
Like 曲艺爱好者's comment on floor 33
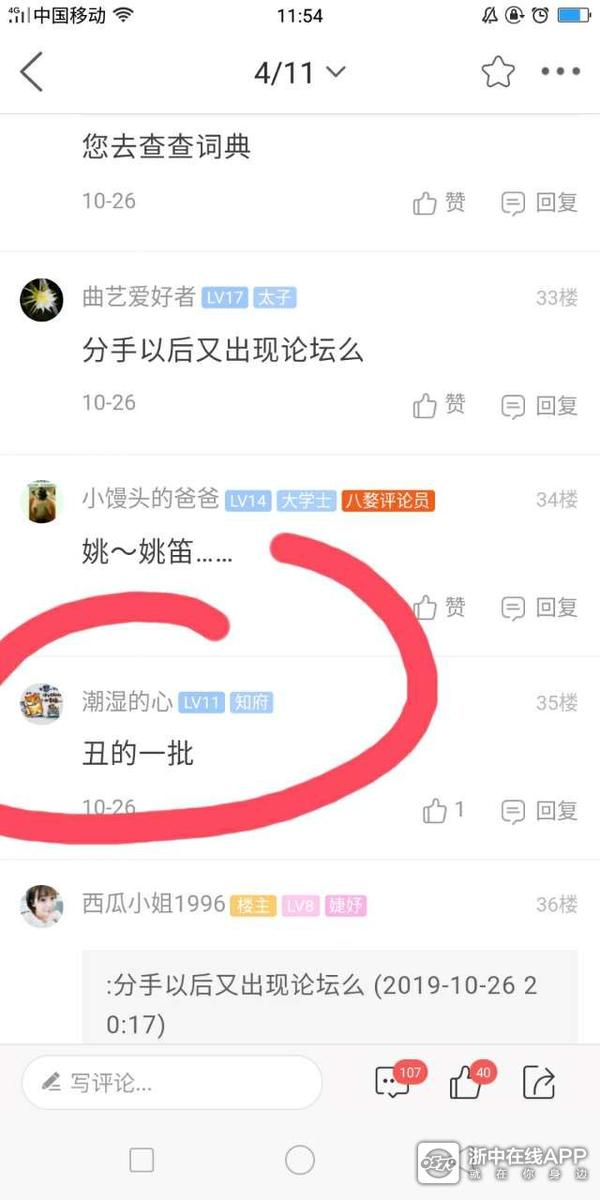click(439, 405)
